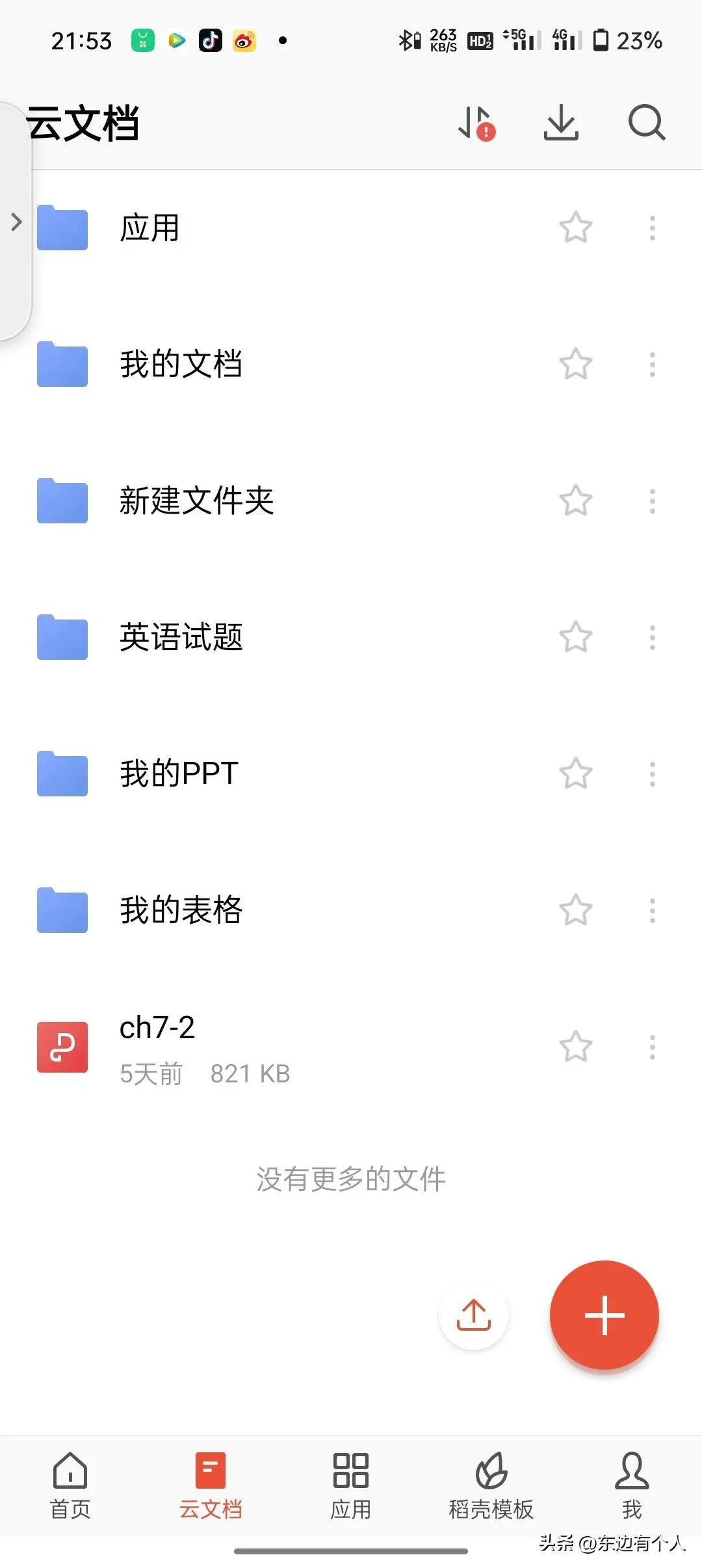Viewport: 702px width, 1568px height.
Task: Open the three-dot menu for 新建文件夹
Action: point(652,501)
